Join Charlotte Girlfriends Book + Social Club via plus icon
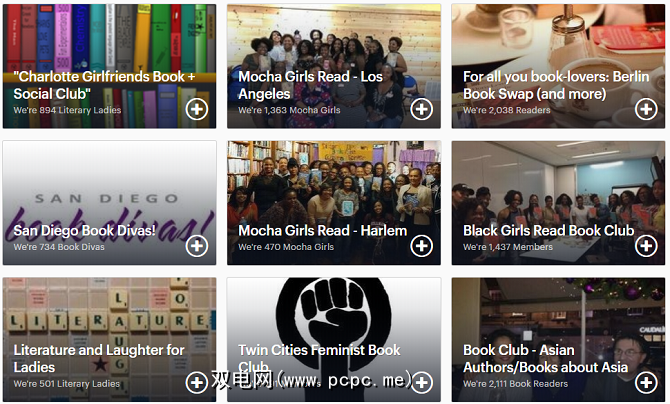Image resolution: width=670 pixels, height=404 pixels. pos(197,109)
